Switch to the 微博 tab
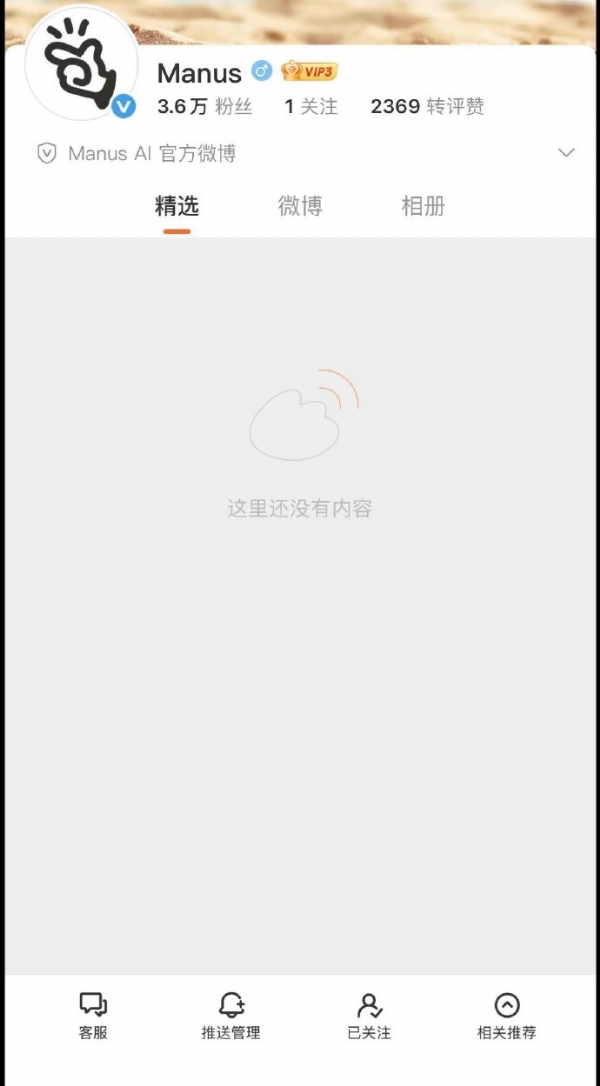 pos(300,206)
